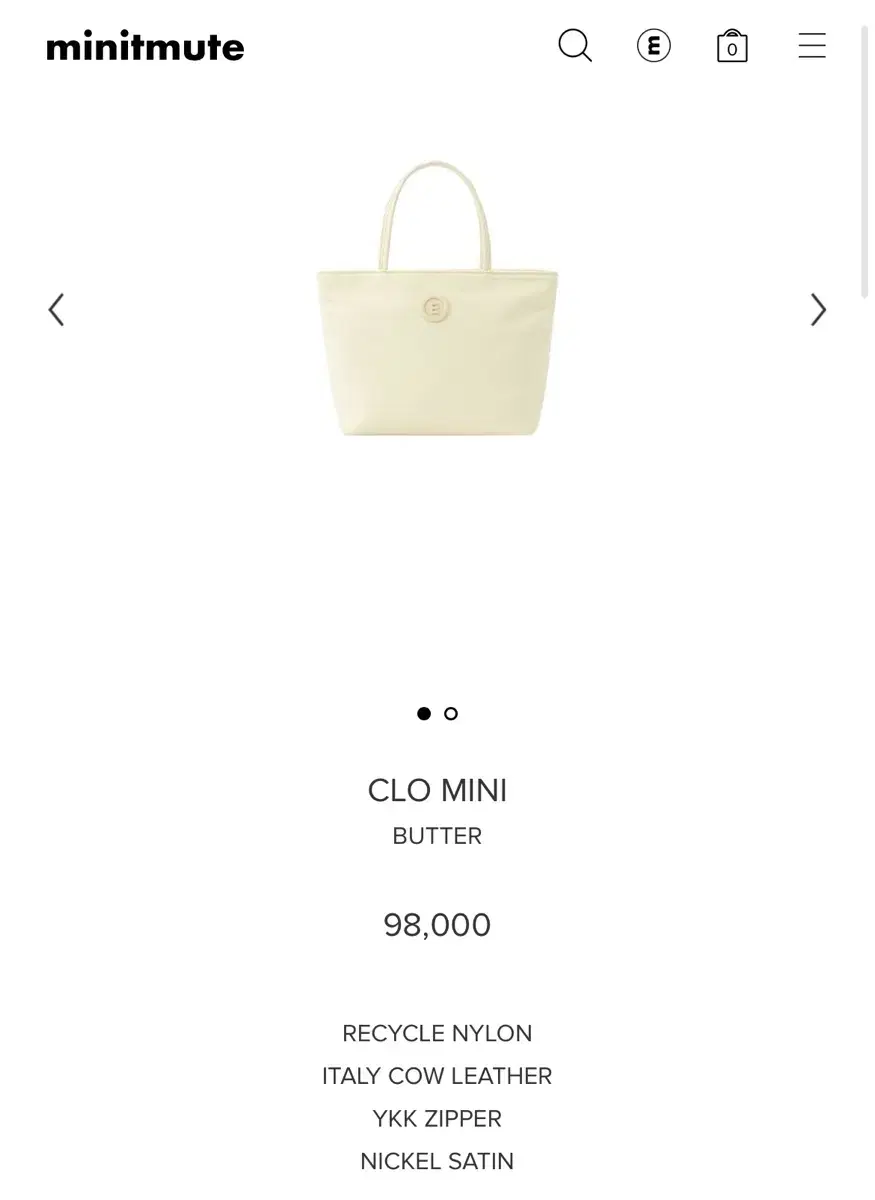Viewport: 875px width, 1200px height.
Task: Select the first filled carousel dot
Action: (423, 713)
